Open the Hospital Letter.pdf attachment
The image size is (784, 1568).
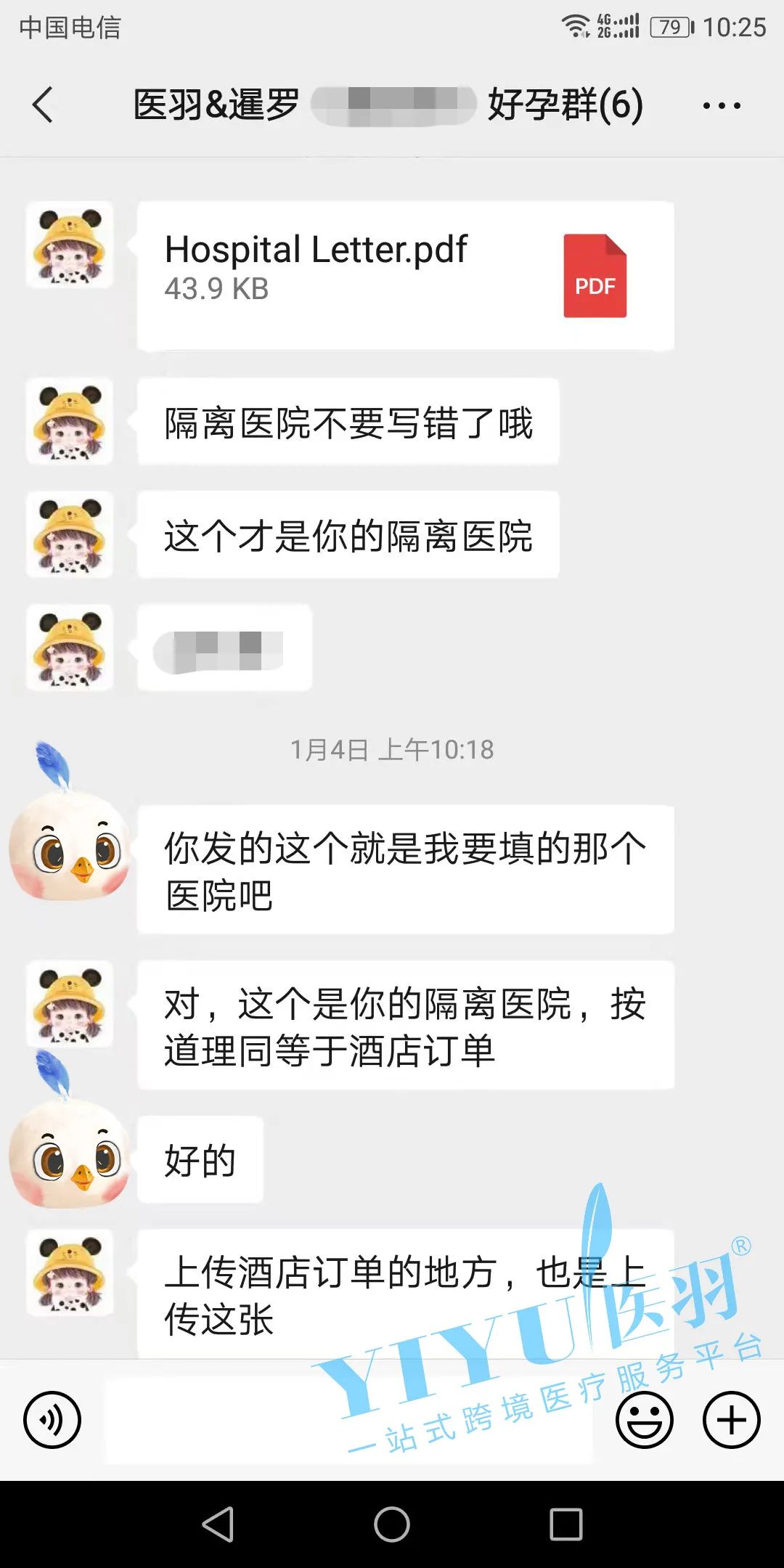click(405, 276)
